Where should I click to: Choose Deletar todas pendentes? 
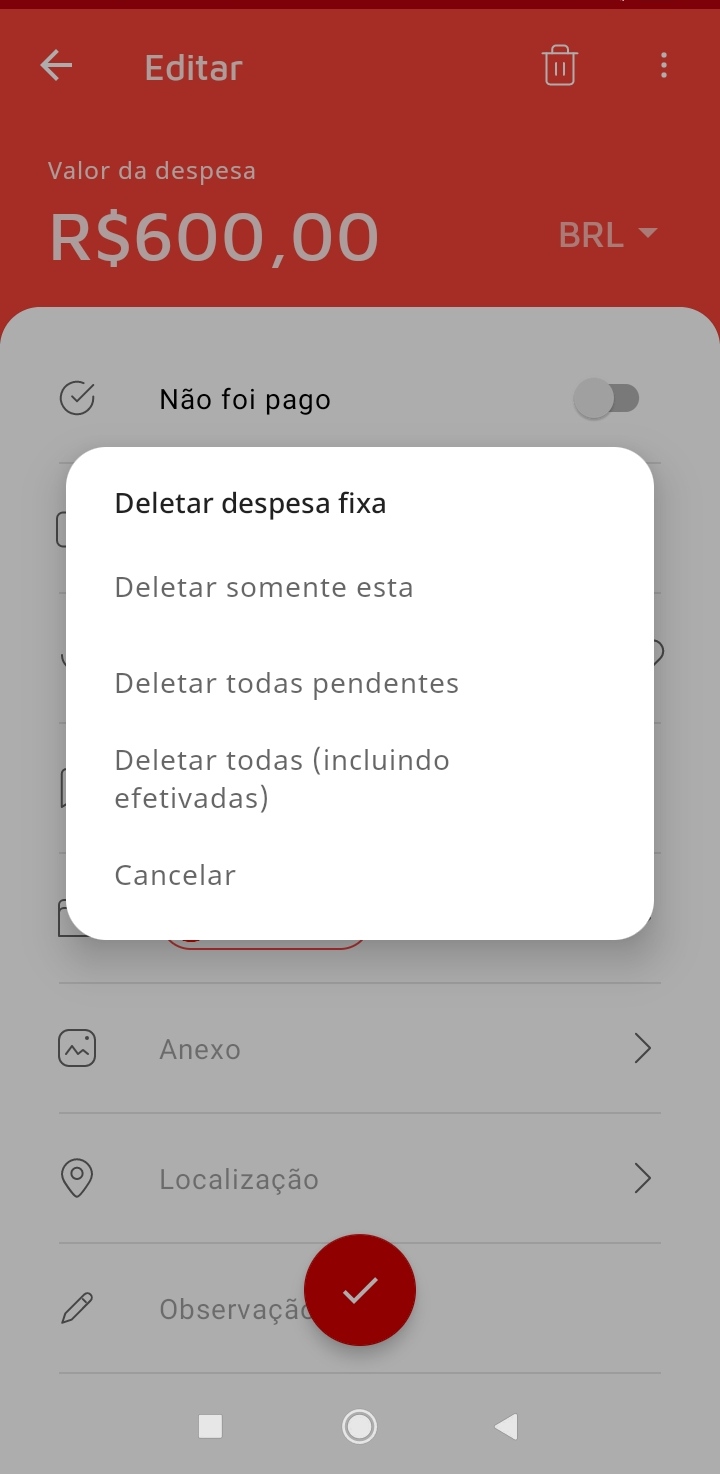287,683
